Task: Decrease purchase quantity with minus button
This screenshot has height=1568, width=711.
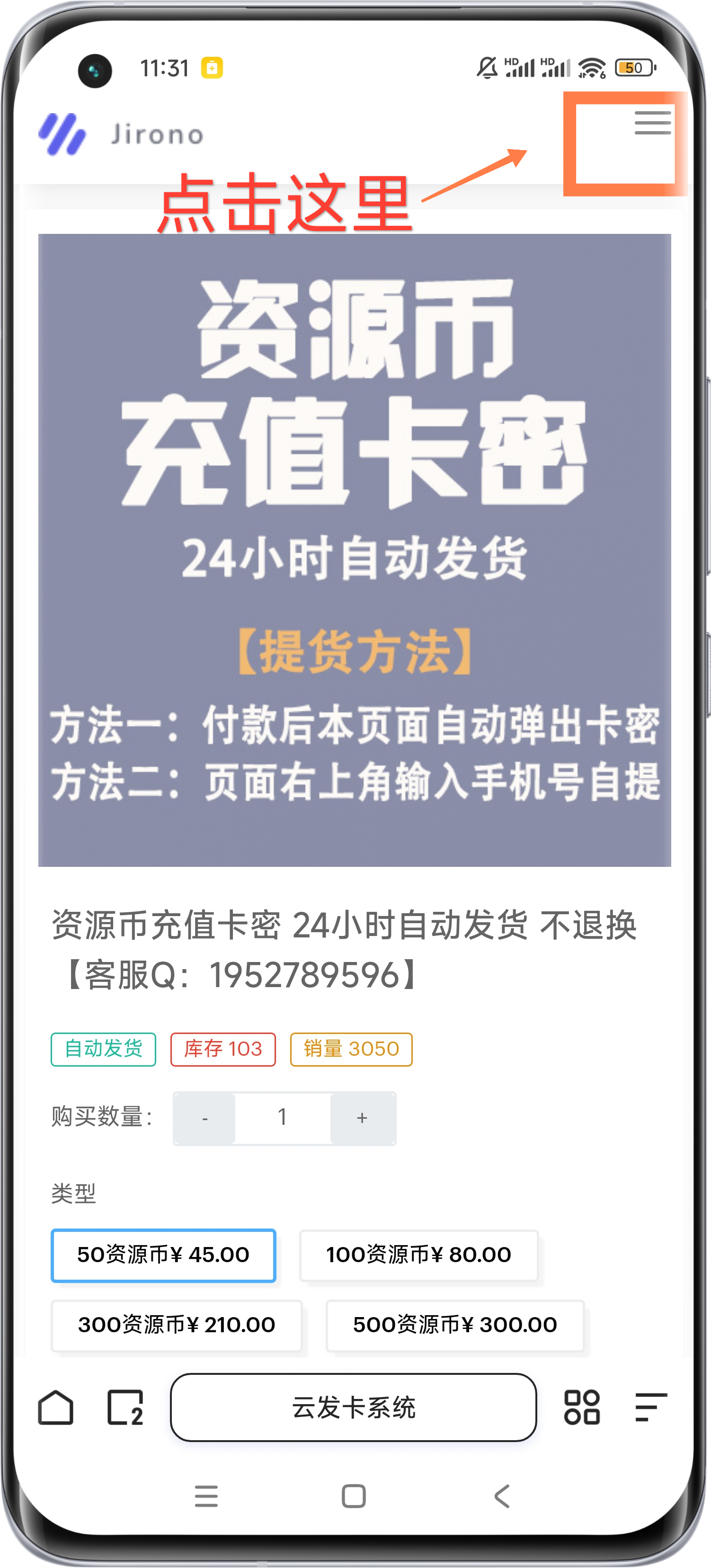Action: [205, 1118]
